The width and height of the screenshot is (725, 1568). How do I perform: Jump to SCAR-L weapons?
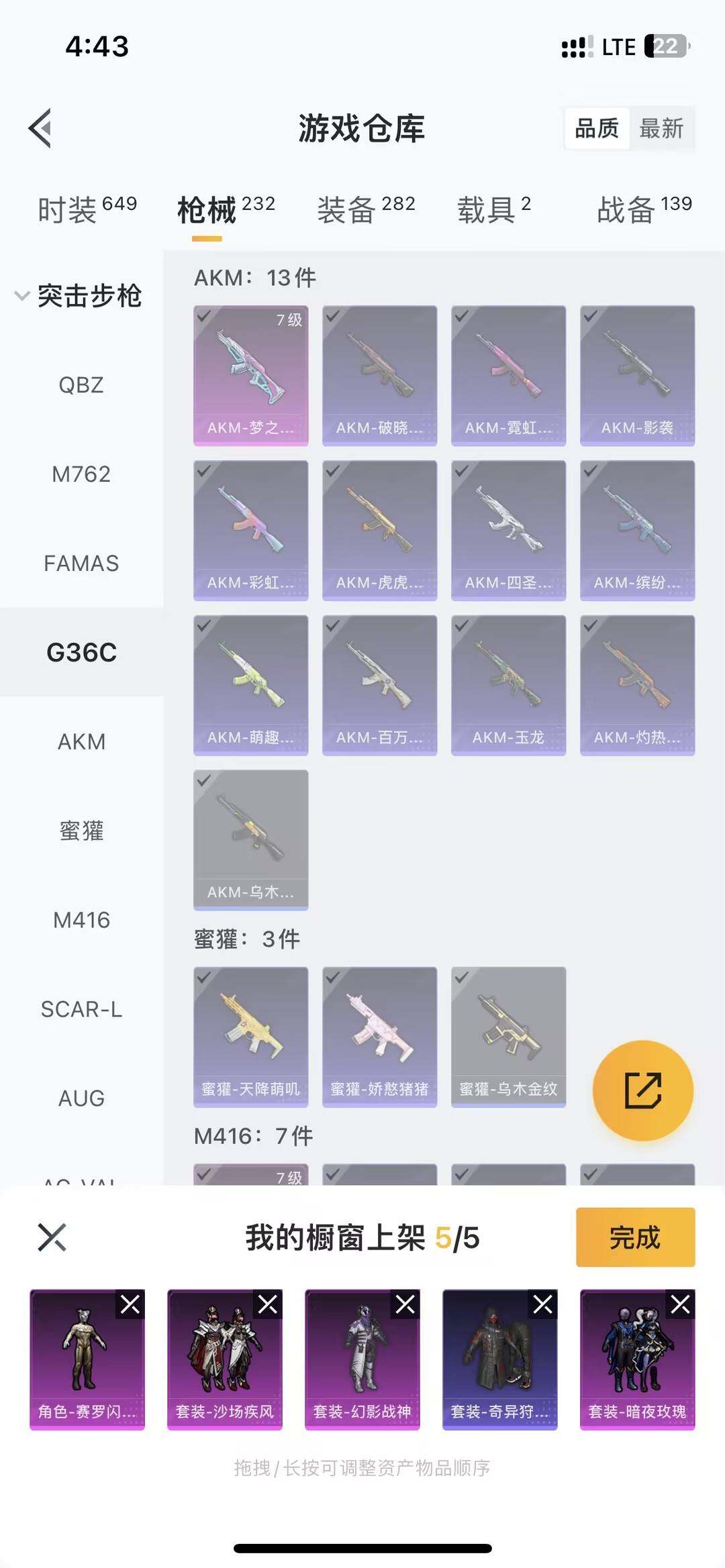tap(81, 1009)
